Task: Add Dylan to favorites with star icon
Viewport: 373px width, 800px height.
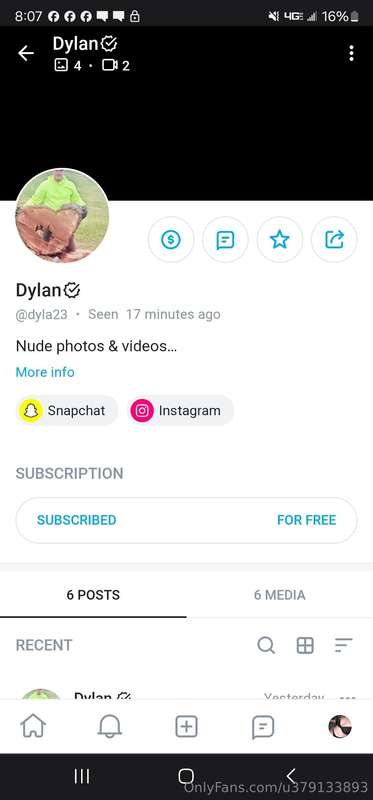Action: (x=280, y=239)
